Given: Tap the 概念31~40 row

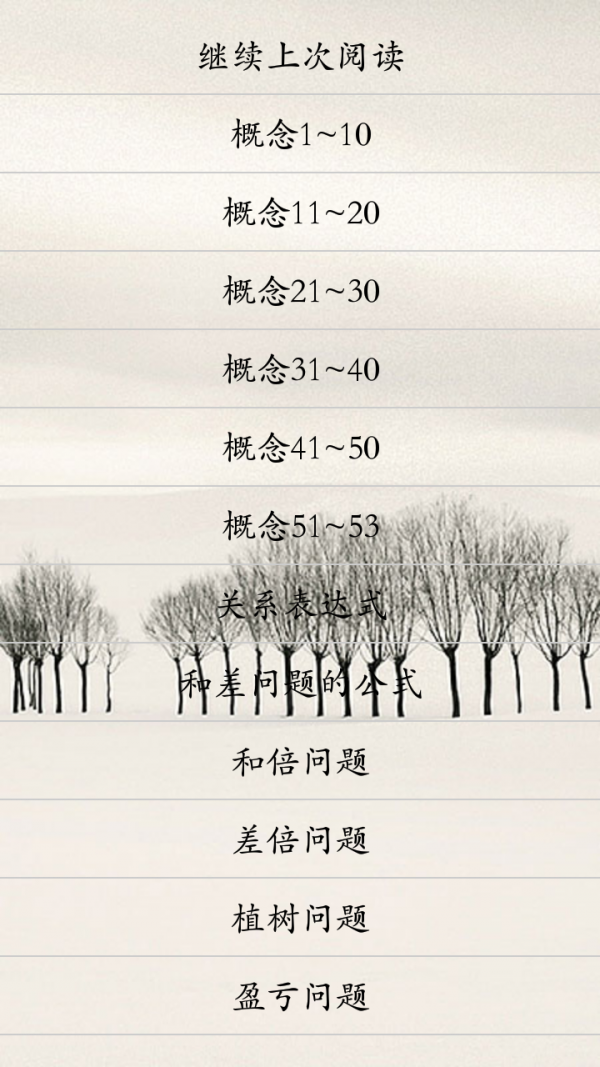Looking at the screenshot, I should pos(300,369).
